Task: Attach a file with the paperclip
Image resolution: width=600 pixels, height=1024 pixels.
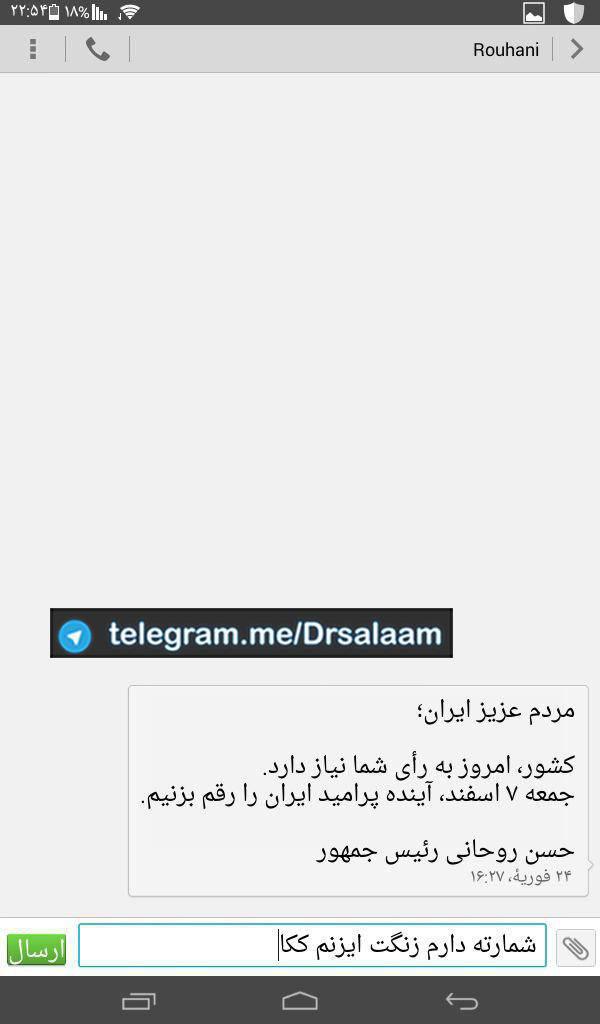Action: (575, 947)
